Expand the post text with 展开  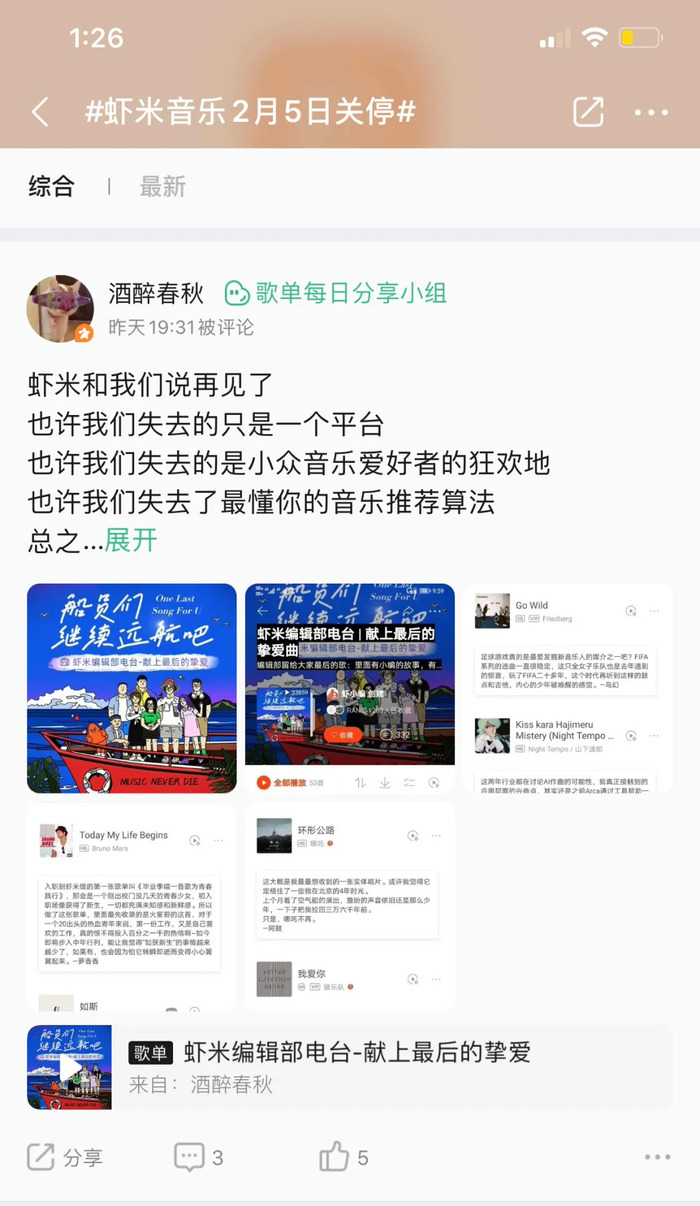click(x=131, y=541)
